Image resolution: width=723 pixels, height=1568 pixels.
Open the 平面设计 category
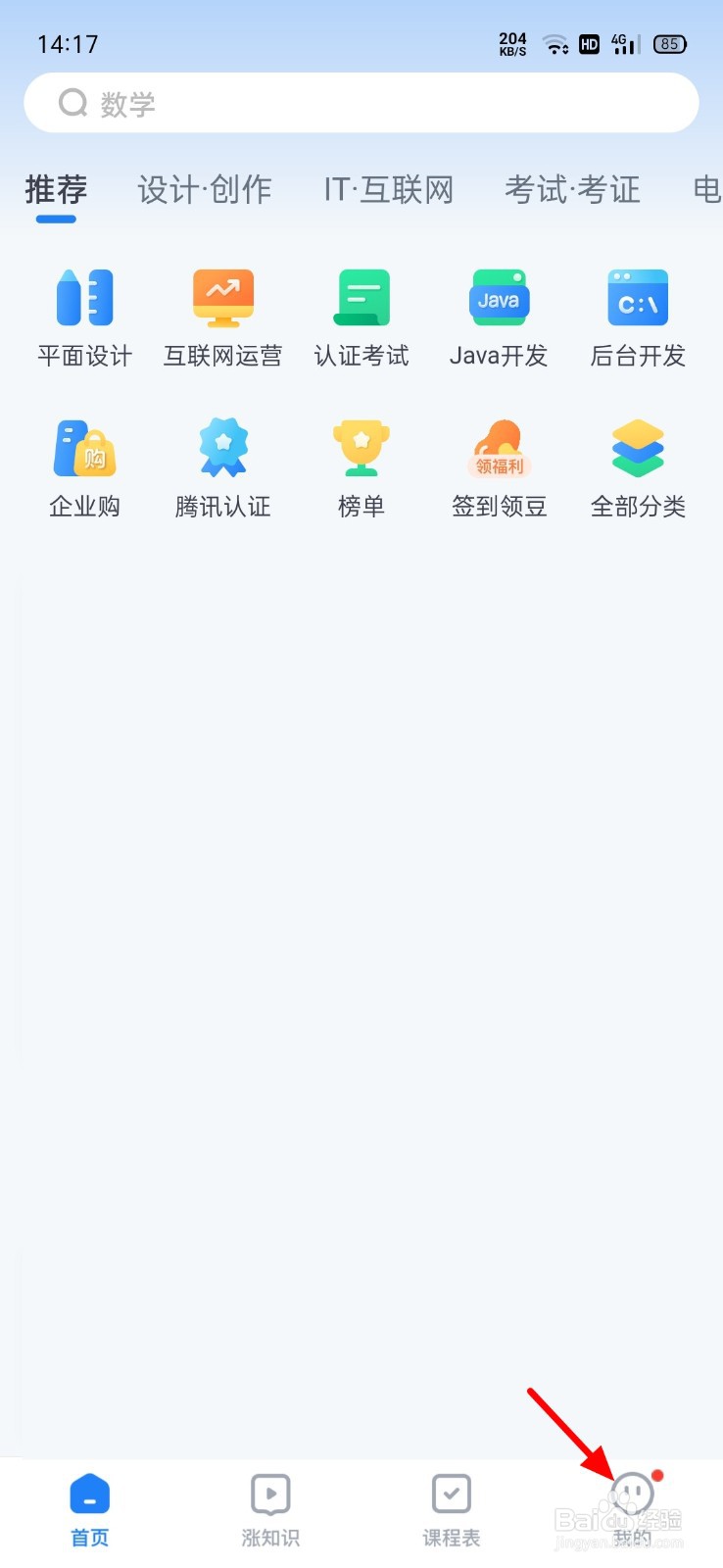tap(85, 318)
